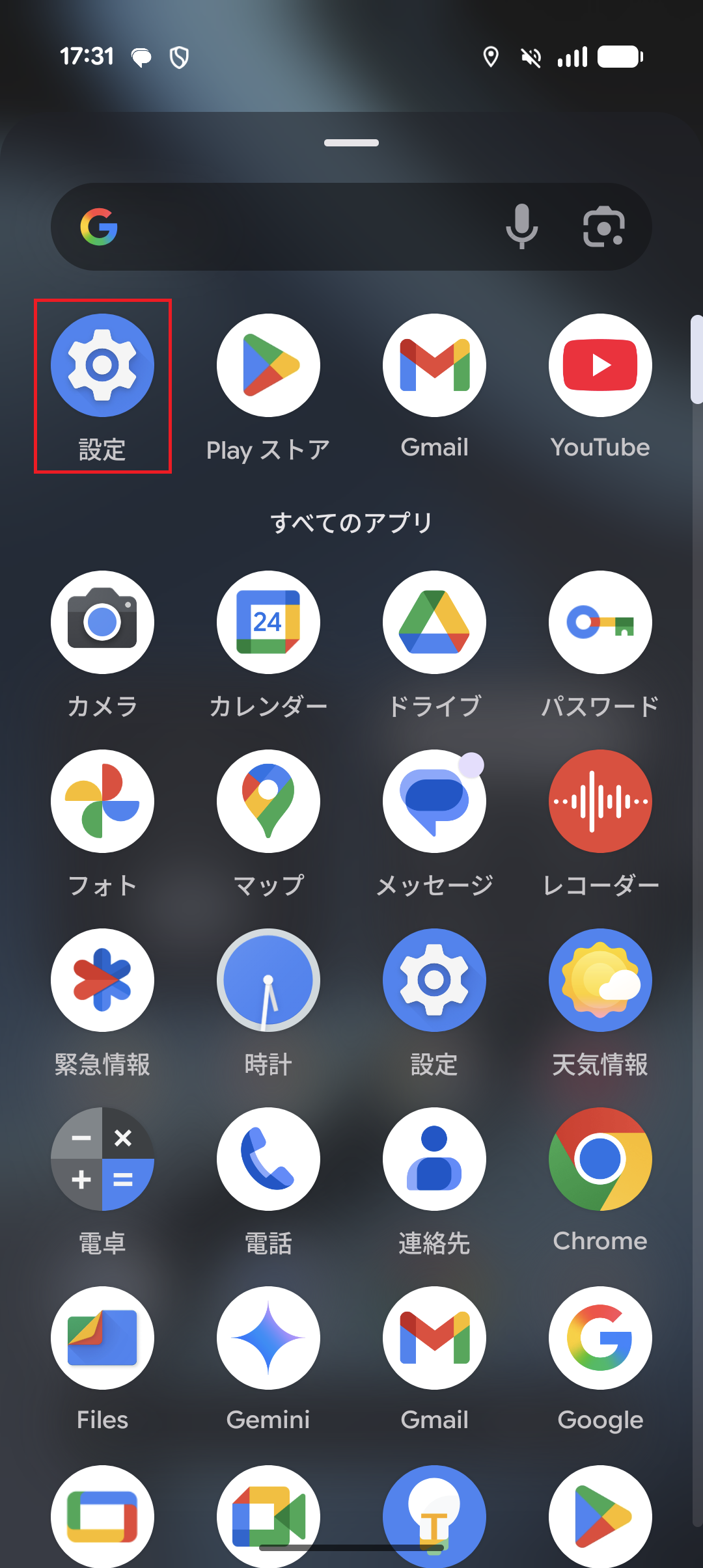The height and width of the screenshot is (1568, 703).
Task: Launch the Play ストア app
Action: [x=268, y=364]
